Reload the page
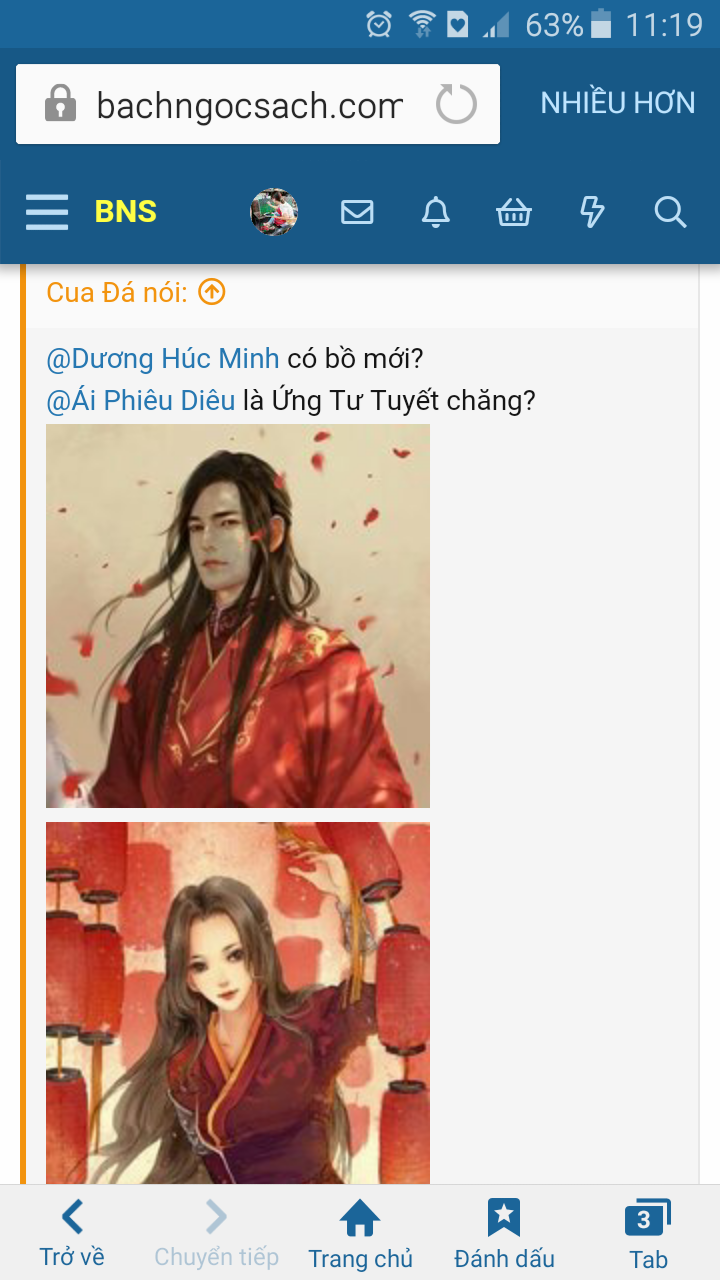Viewport: 720px width, 1280px height. [x=457, y=105]
